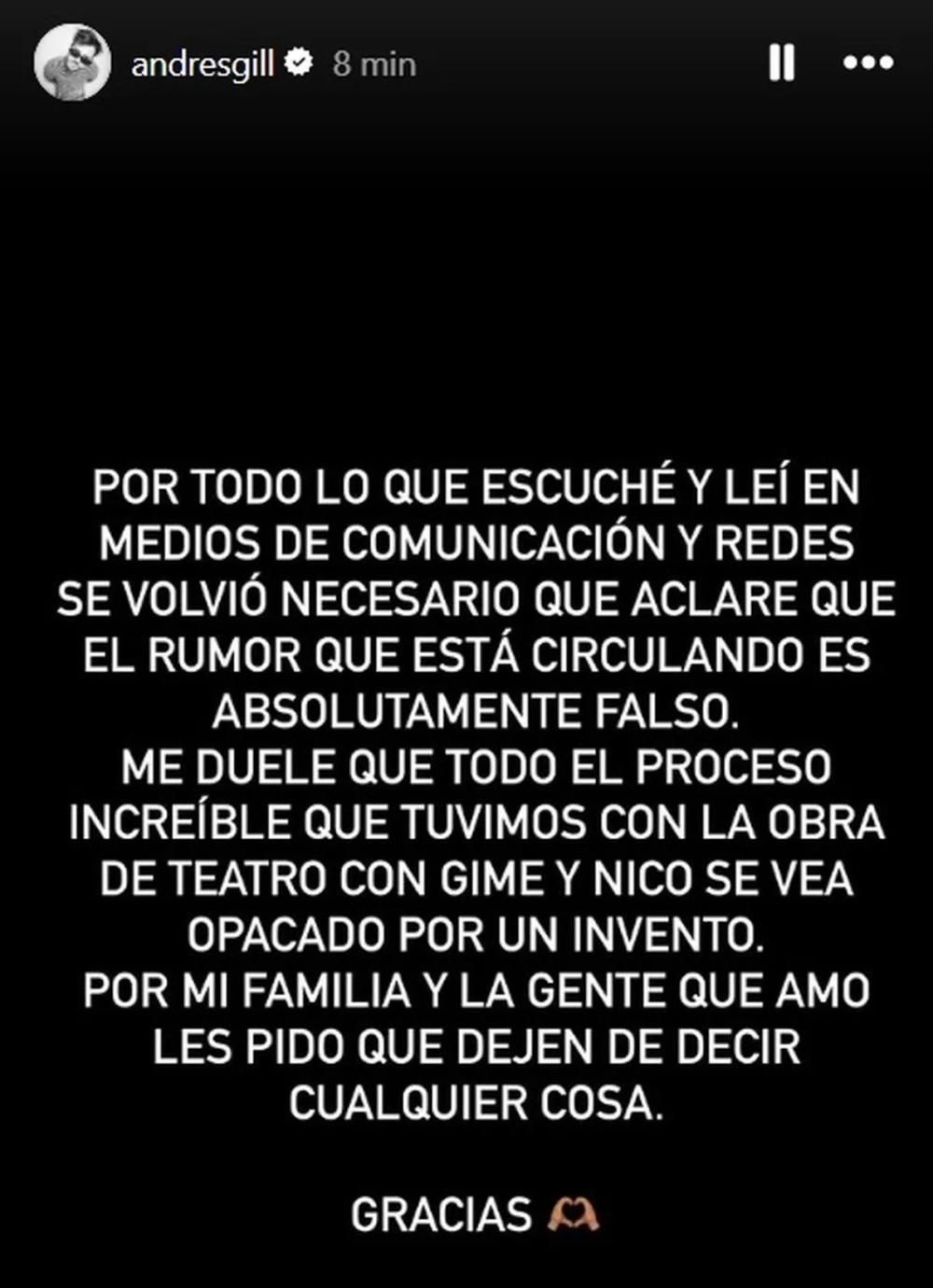Image resolution: width=933 pixels, height=1288 pixels.
Task: Open the three-dot more options menu
Action: click(868, 63)
